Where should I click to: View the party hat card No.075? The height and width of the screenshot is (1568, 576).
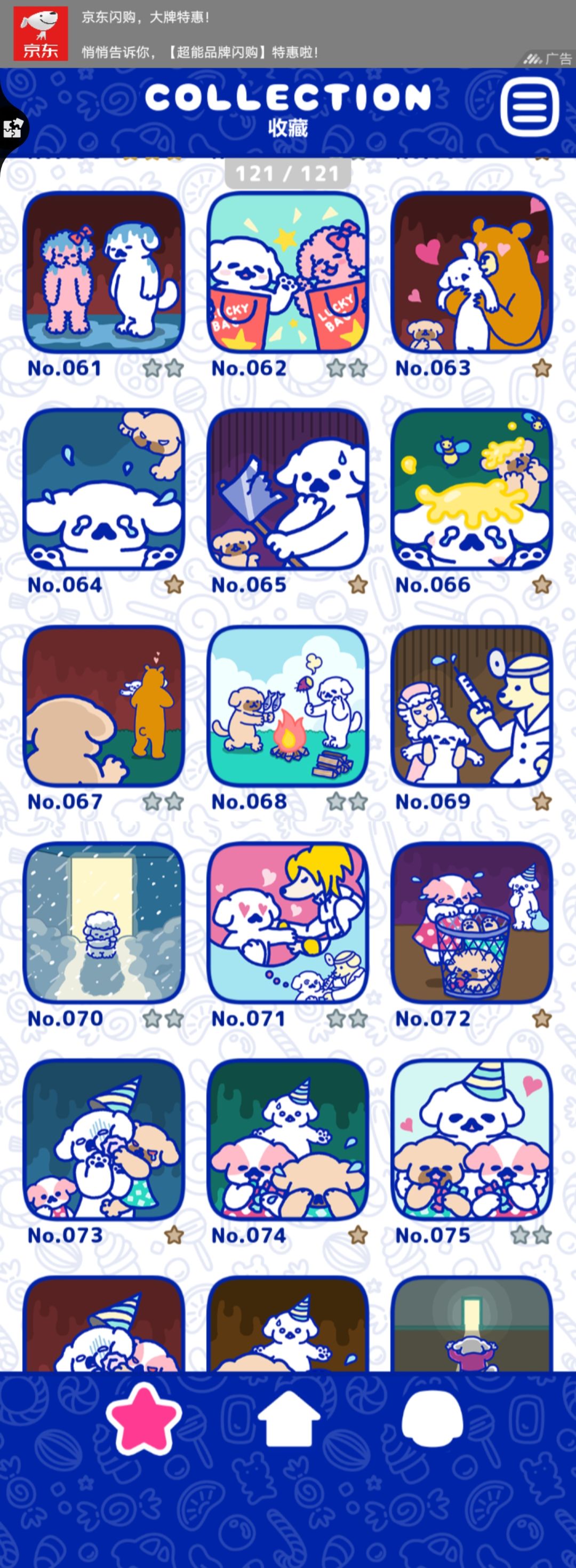471,1144
